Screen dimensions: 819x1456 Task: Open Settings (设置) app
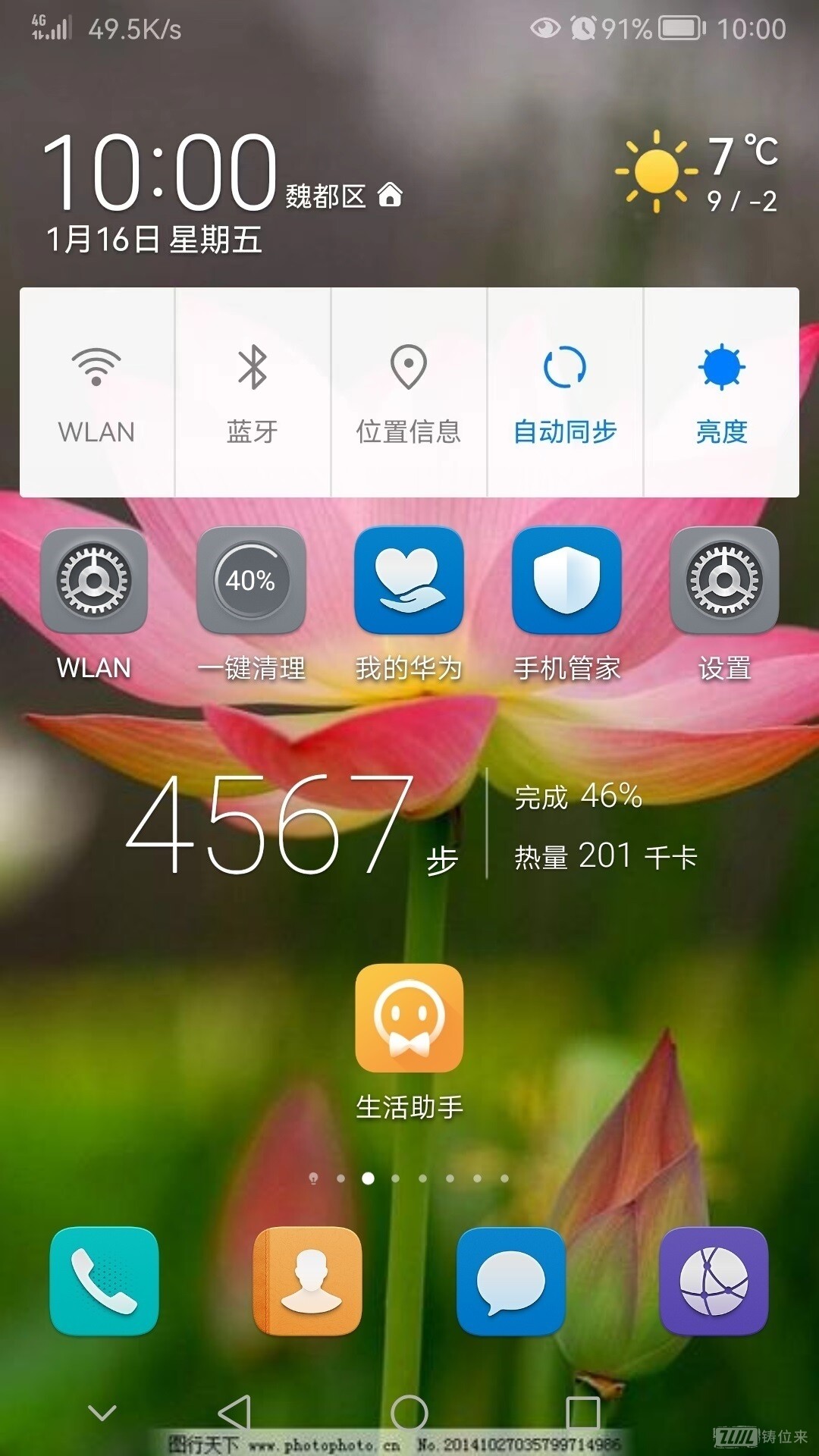tap(724, 581)
